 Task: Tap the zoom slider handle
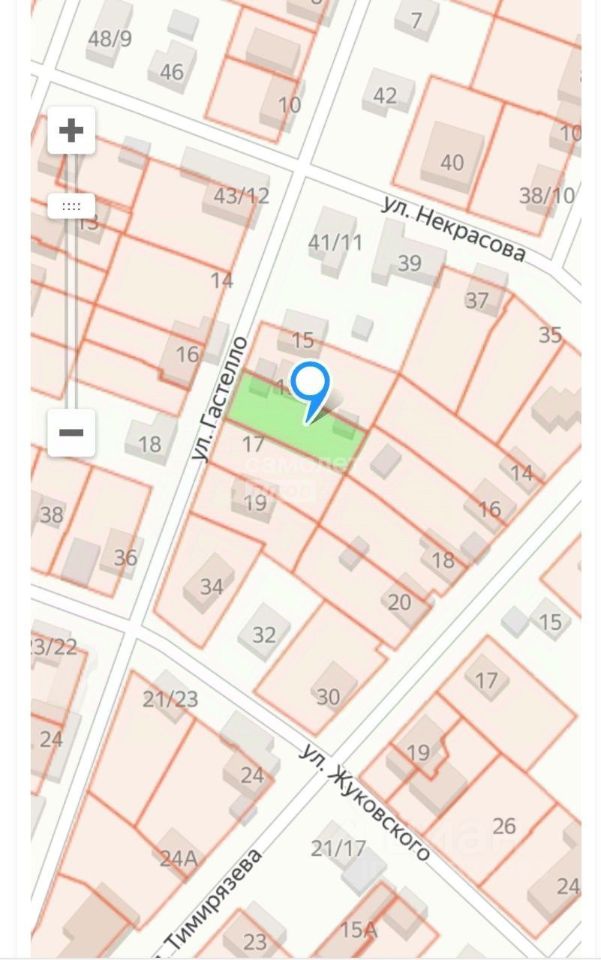71,206
